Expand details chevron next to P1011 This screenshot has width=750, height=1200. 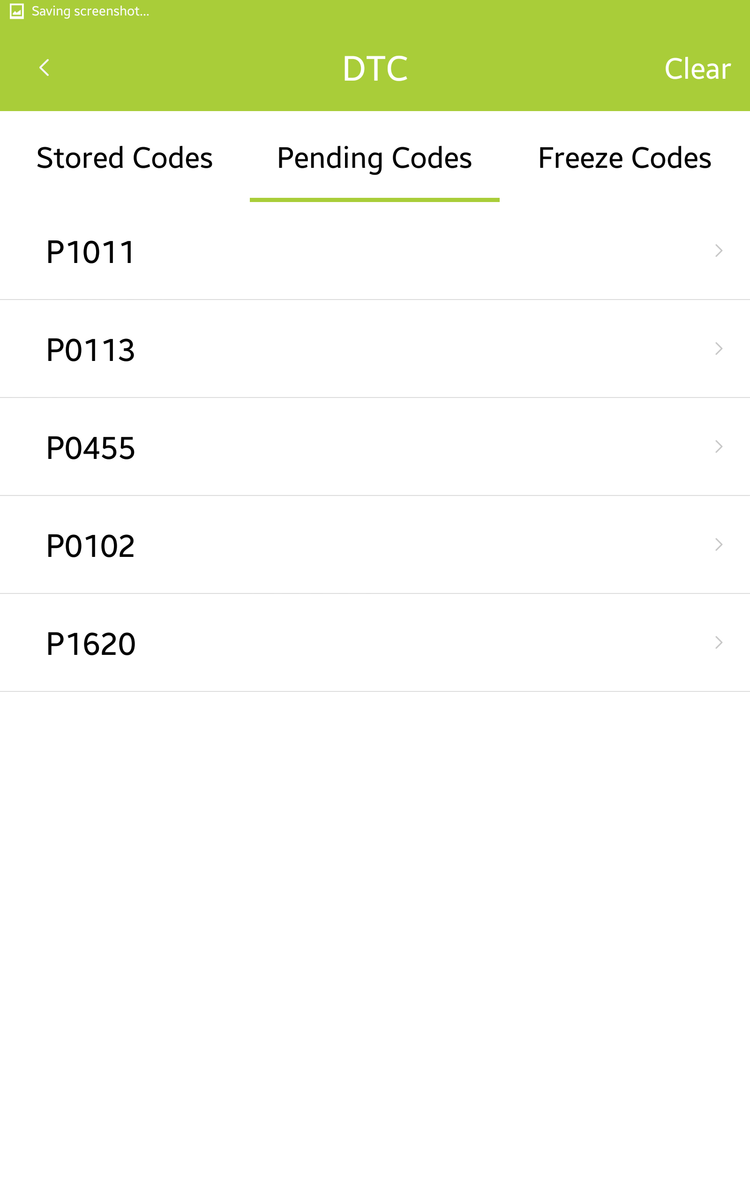tap(718, 250)
